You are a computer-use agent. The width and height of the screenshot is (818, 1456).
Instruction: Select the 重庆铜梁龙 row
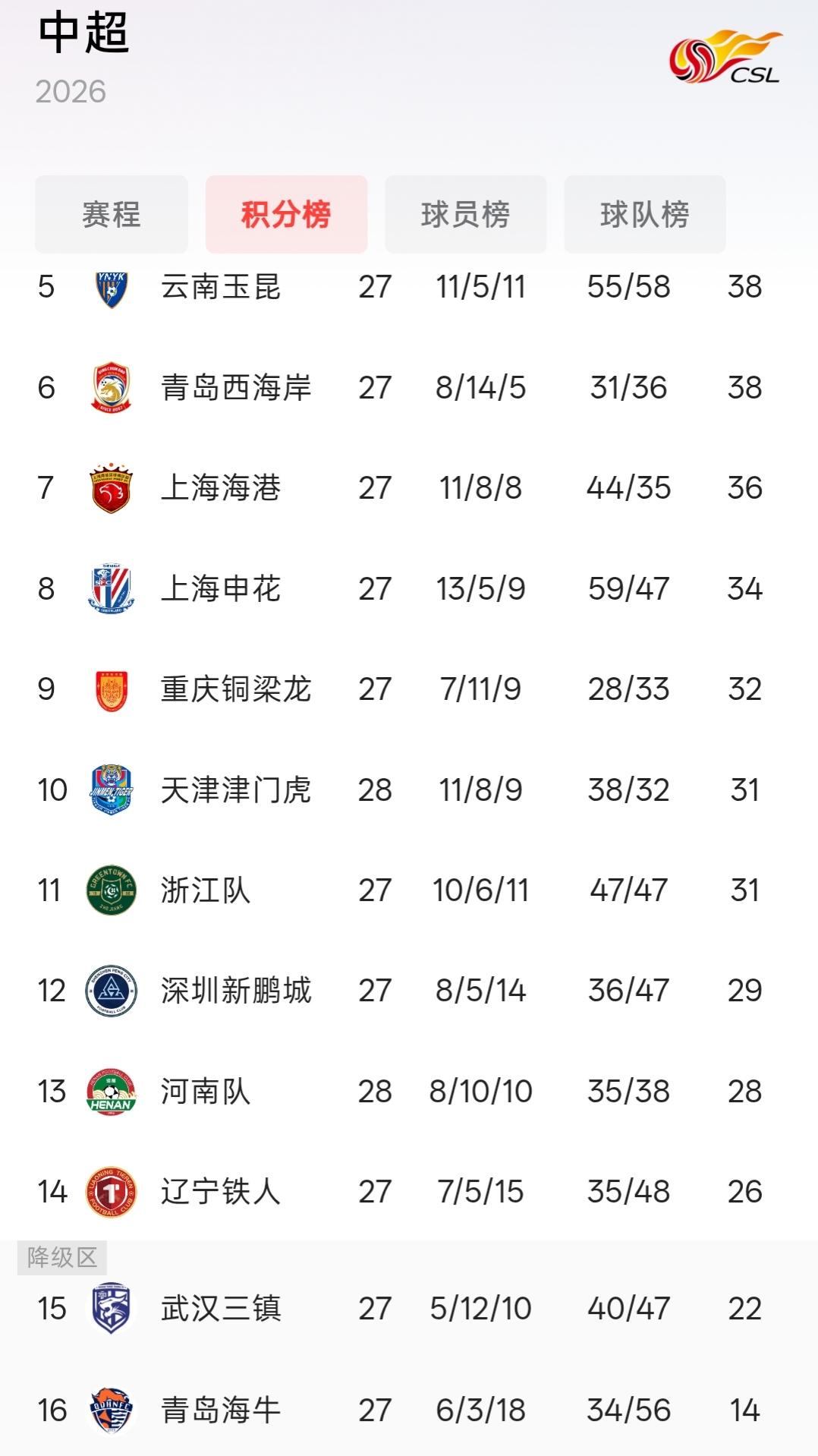[x=409, y=689]
